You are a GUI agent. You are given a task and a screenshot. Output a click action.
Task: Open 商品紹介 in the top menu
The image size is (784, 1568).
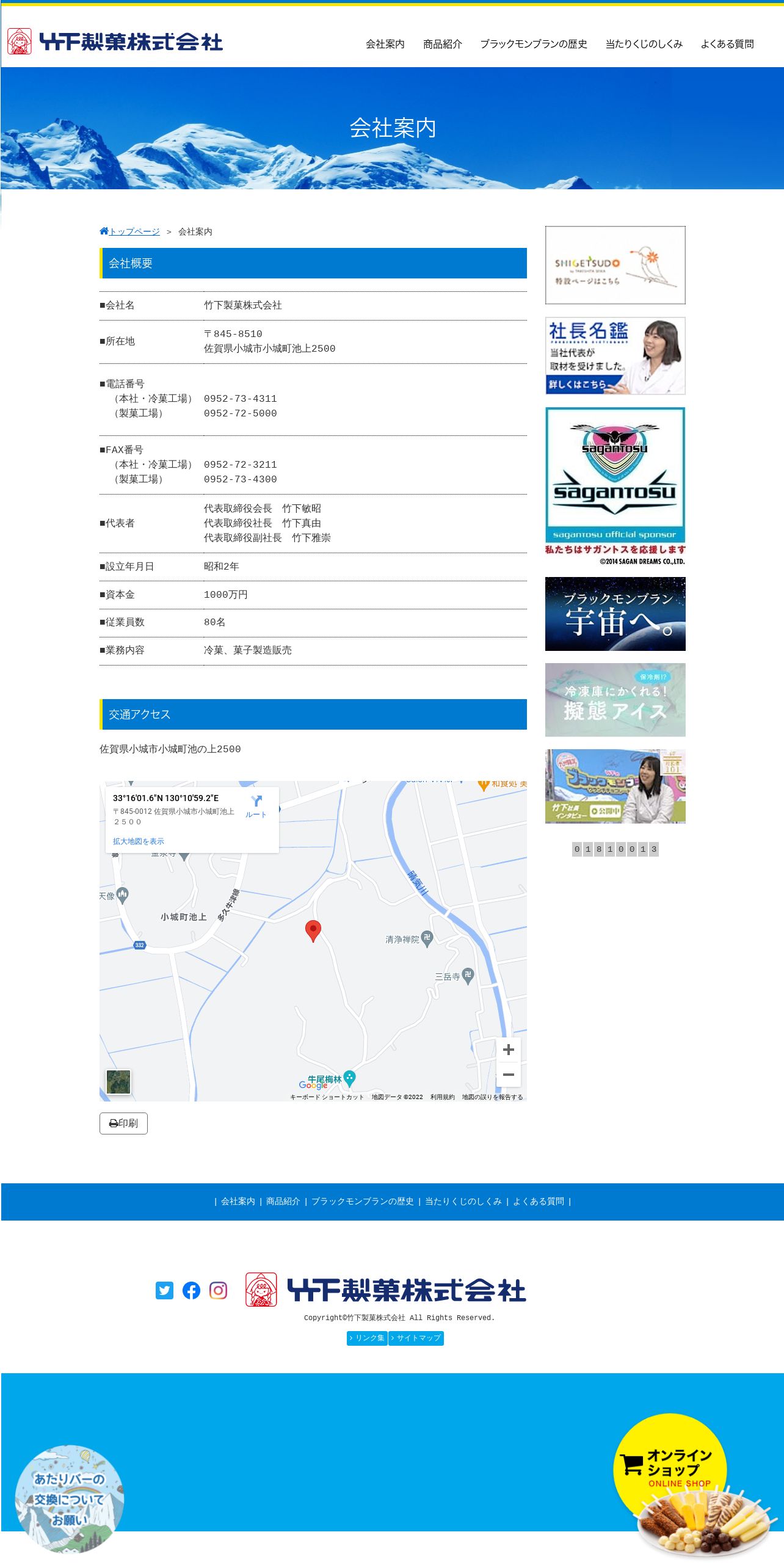442,44
